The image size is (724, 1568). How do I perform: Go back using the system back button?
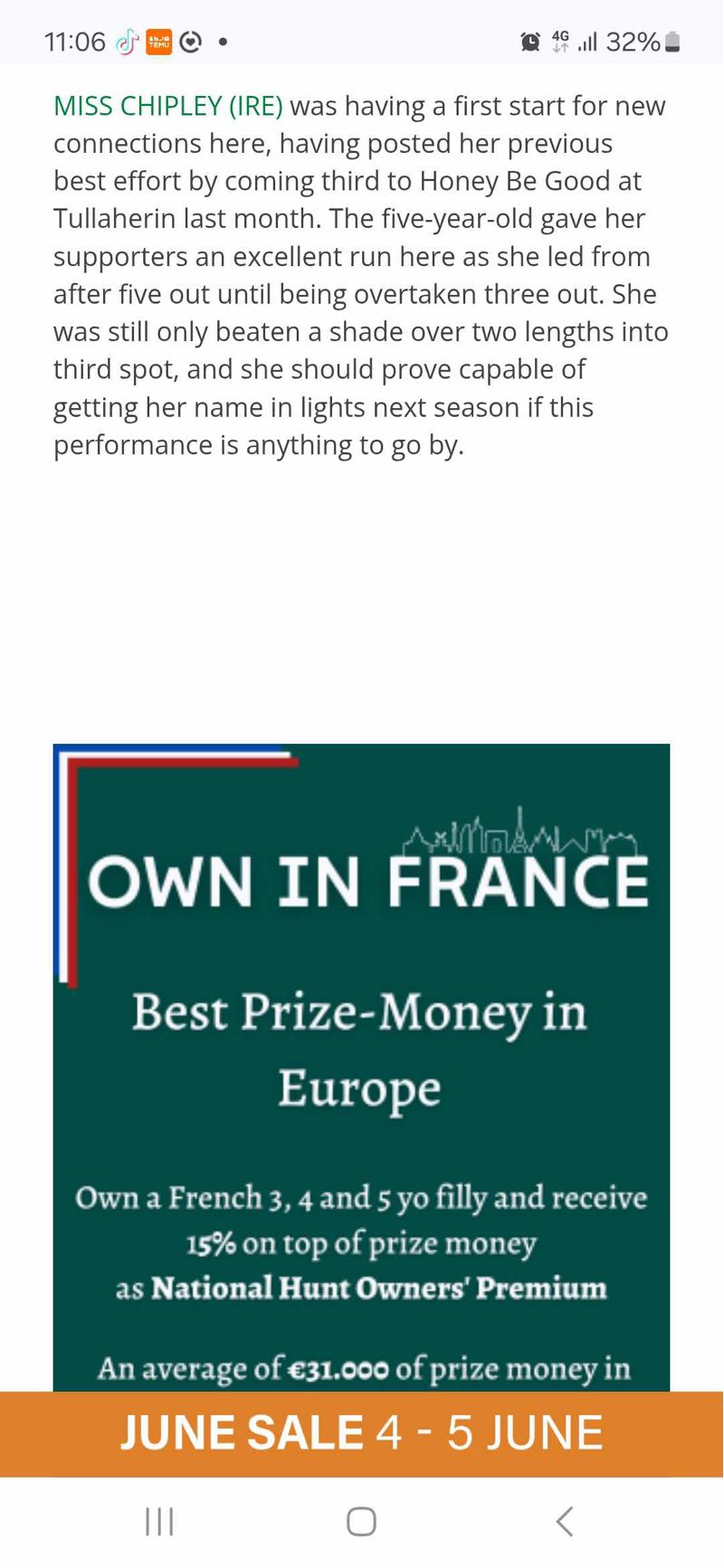[565, 1522]
